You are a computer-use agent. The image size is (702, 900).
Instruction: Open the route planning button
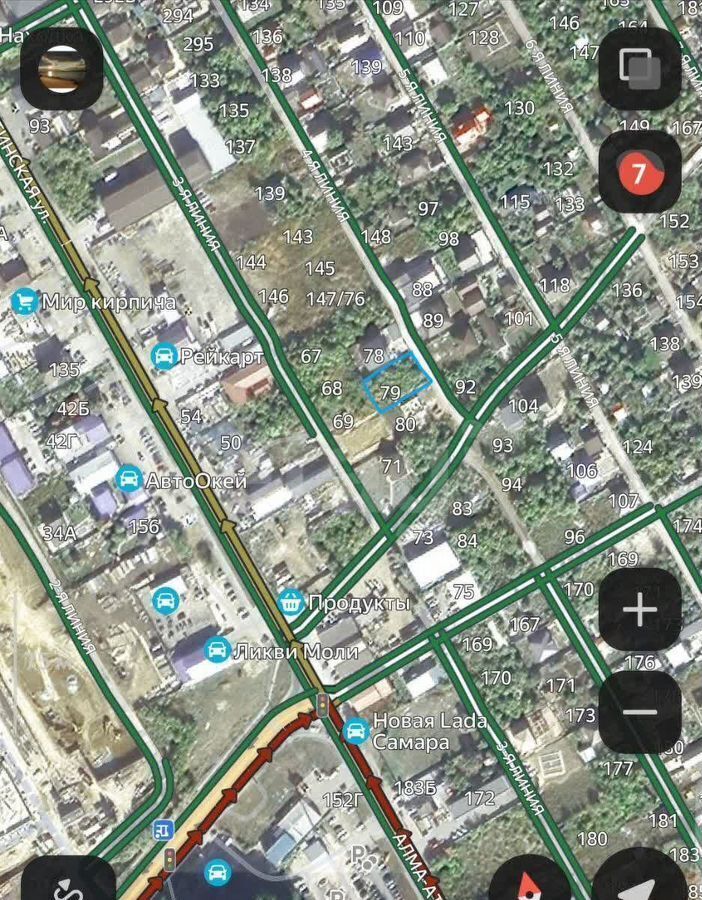click(x=62, y=882)
